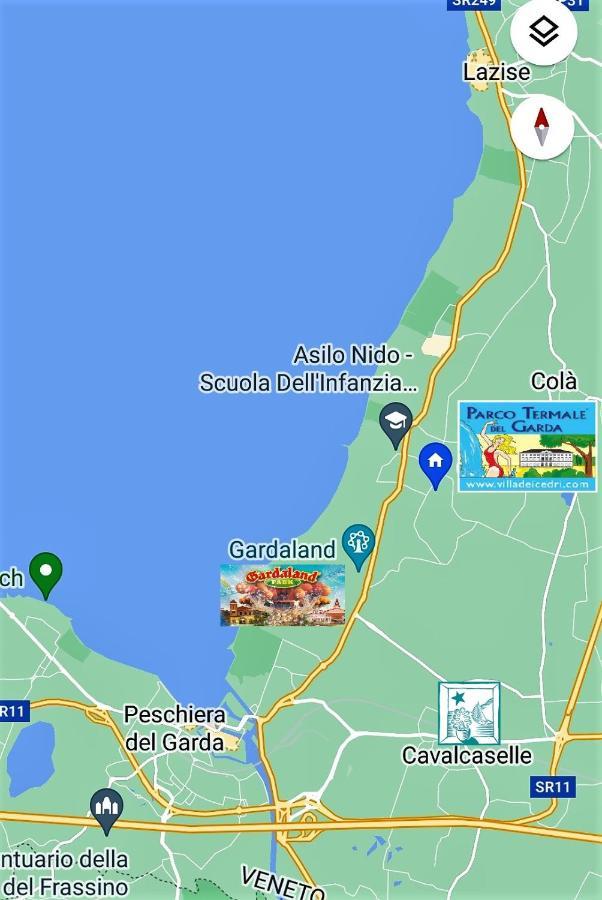Viewport: 602px width, 900px height.
Task: Open the map layers selector
Action: 543,32
